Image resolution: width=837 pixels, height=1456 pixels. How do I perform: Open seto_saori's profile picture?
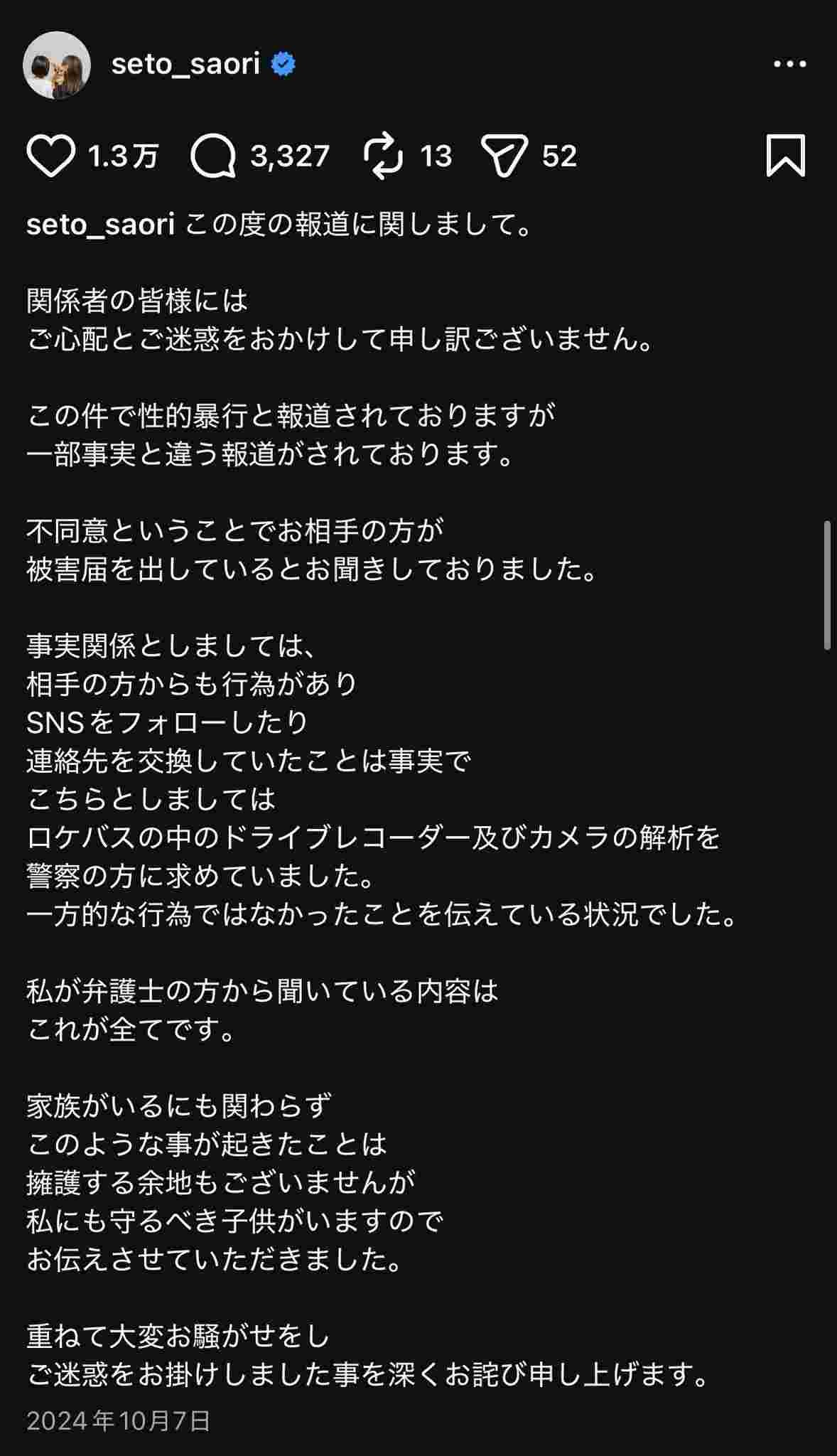(x=57, y=65)
